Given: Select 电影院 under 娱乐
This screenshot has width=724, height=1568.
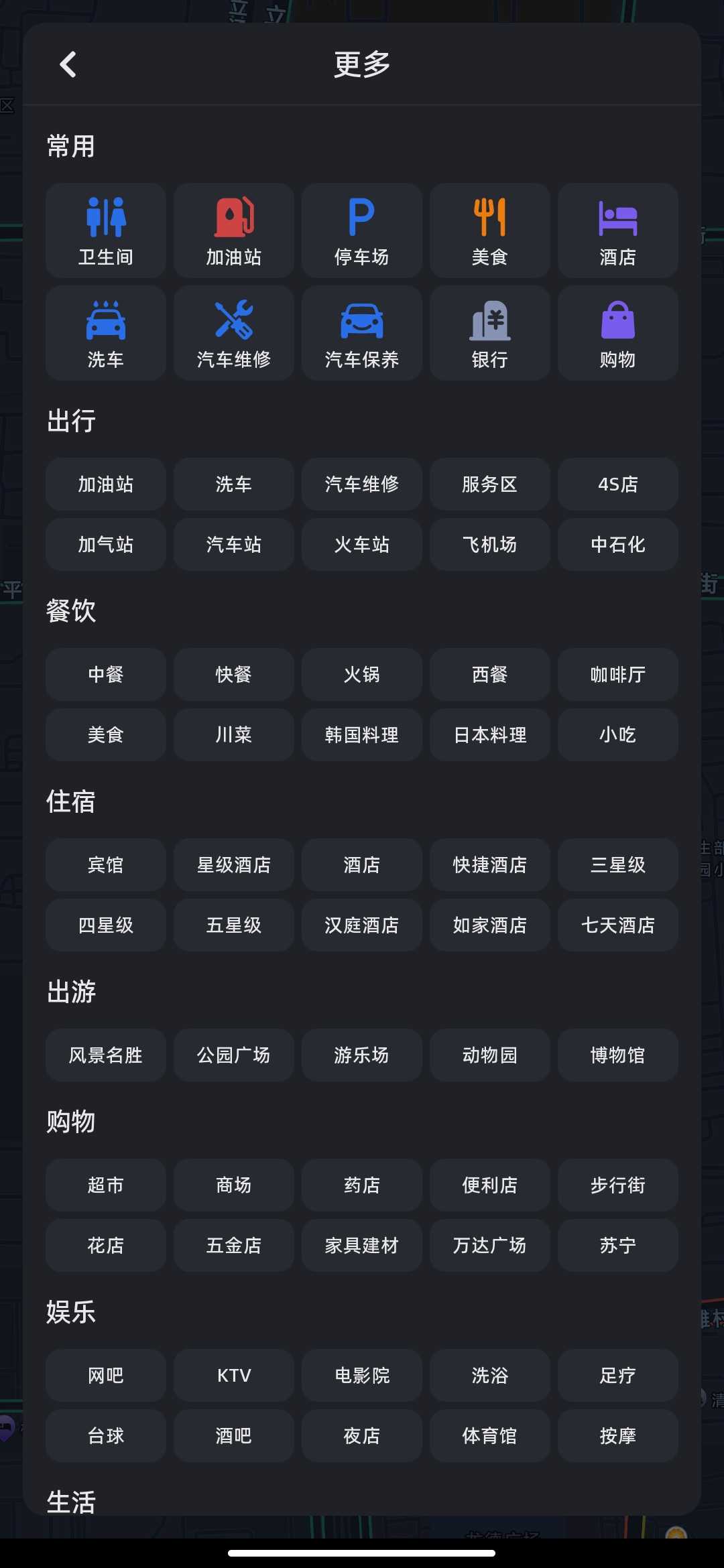Looking at the screenshot, I should point(361,1376).
